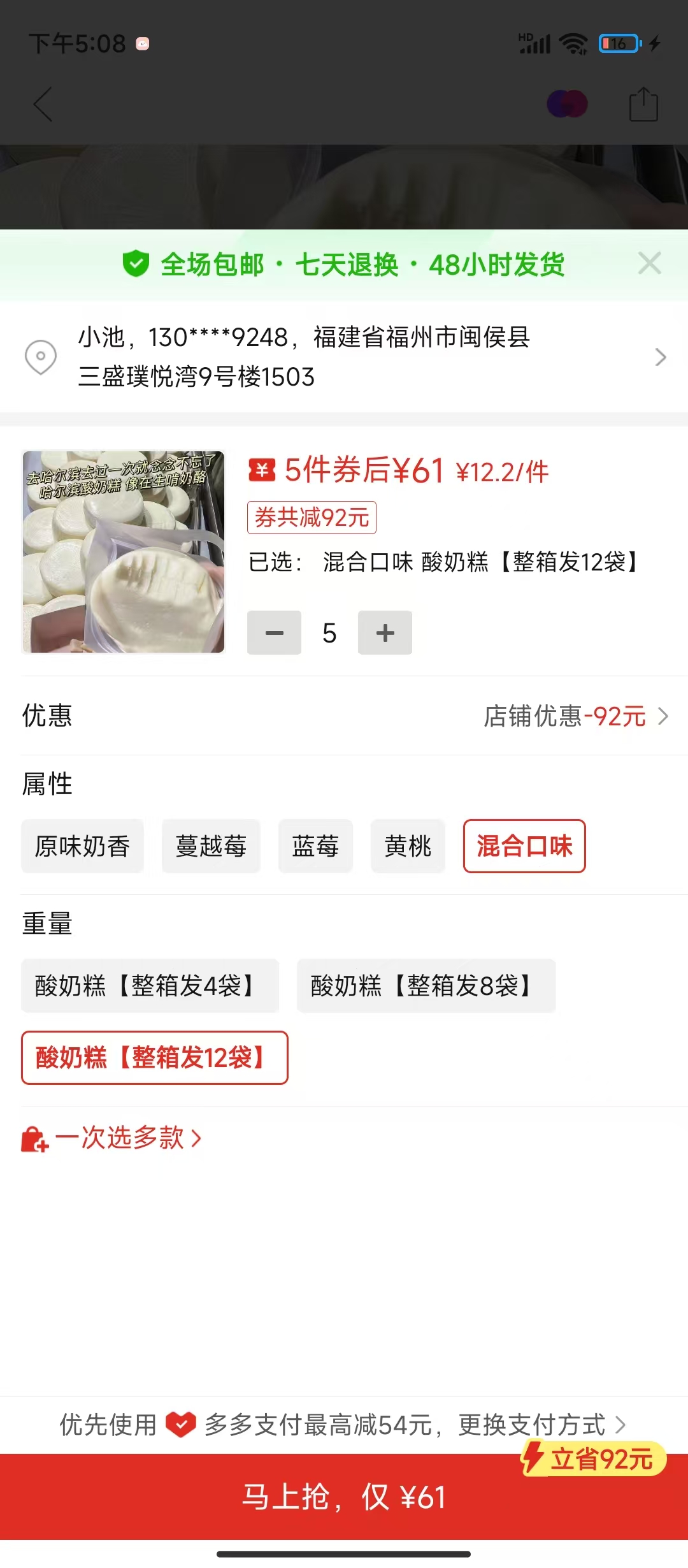Viewport: 688px width, 1568px height.
Task: Go back using the top-left arrow
Action: pyautogui.click(x=43, y=105)
